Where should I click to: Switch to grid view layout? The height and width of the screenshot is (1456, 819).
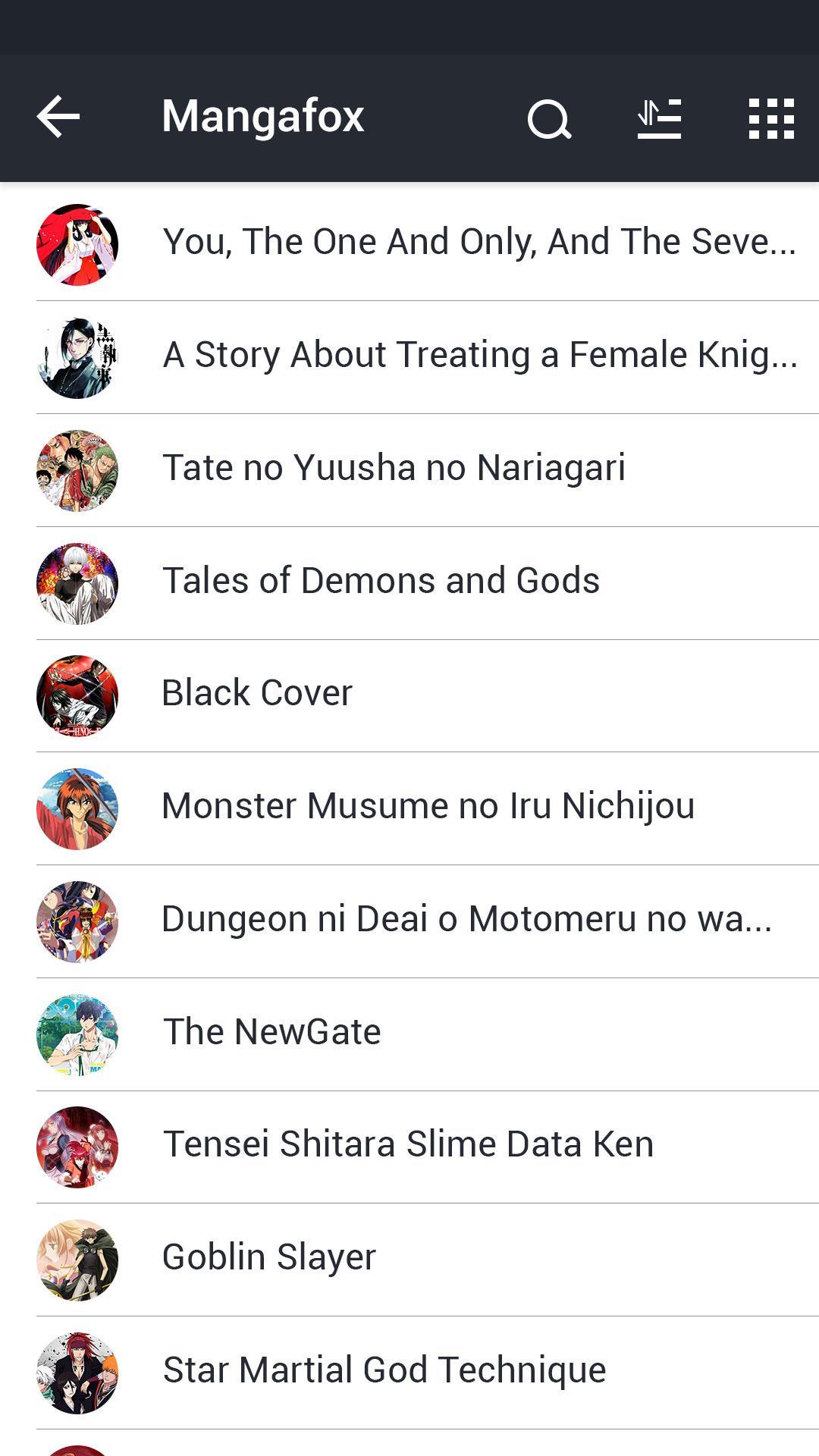770,119
